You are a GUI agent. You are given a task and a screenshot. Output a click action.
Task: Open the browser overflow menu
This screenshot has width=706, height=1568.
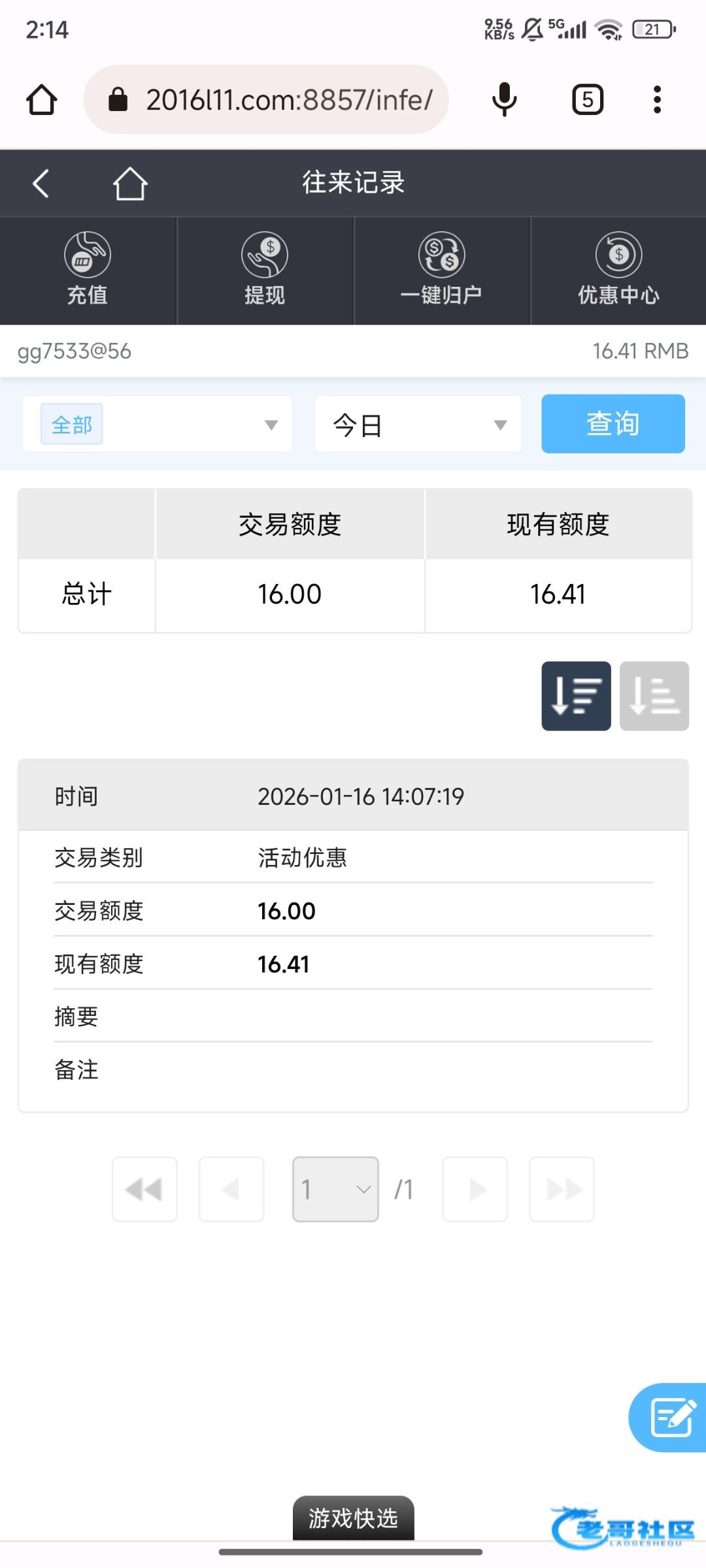tap(657, 100)
